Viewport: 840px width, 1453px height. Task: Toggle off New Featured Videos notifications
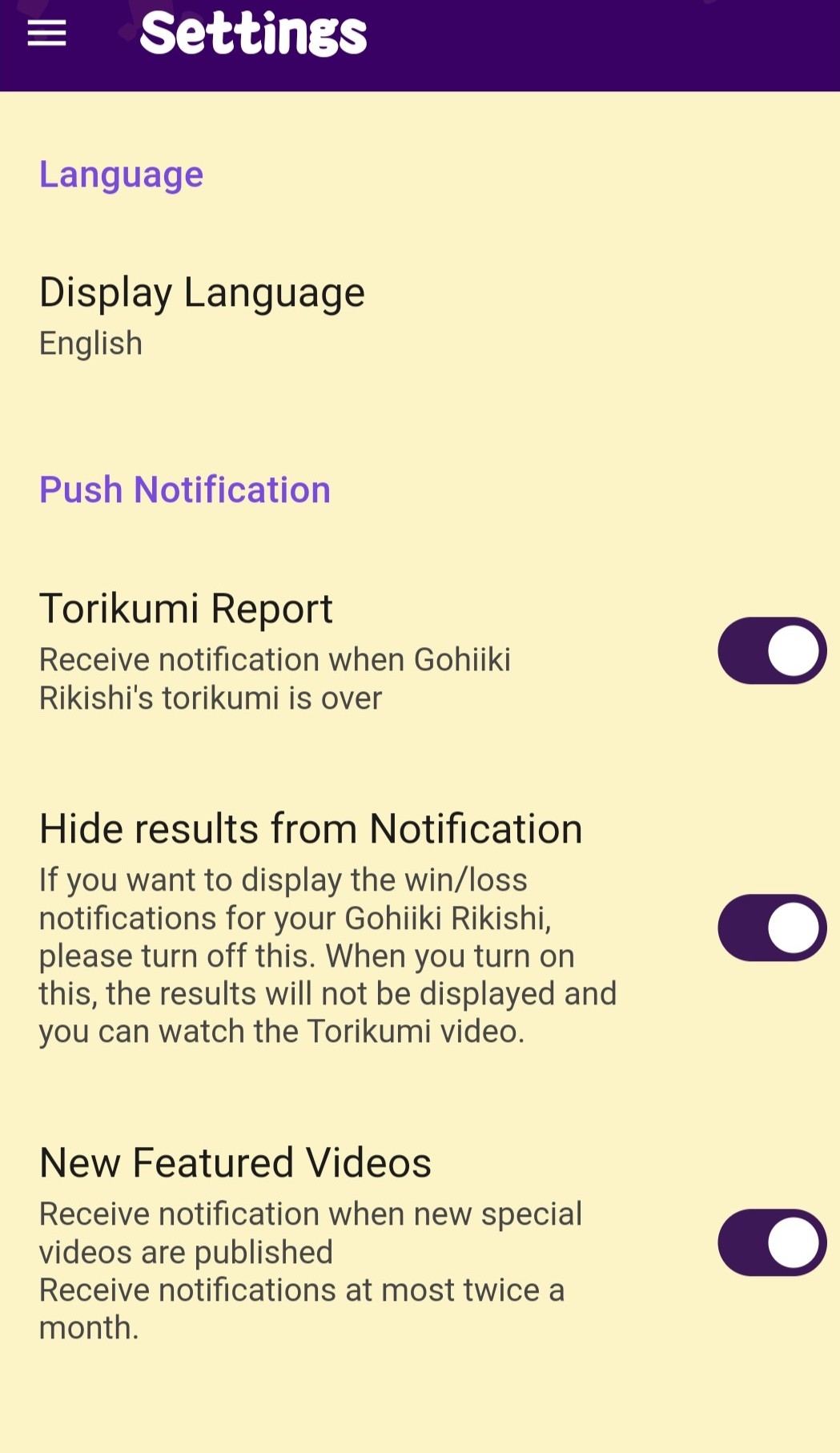coord(771,1242)
